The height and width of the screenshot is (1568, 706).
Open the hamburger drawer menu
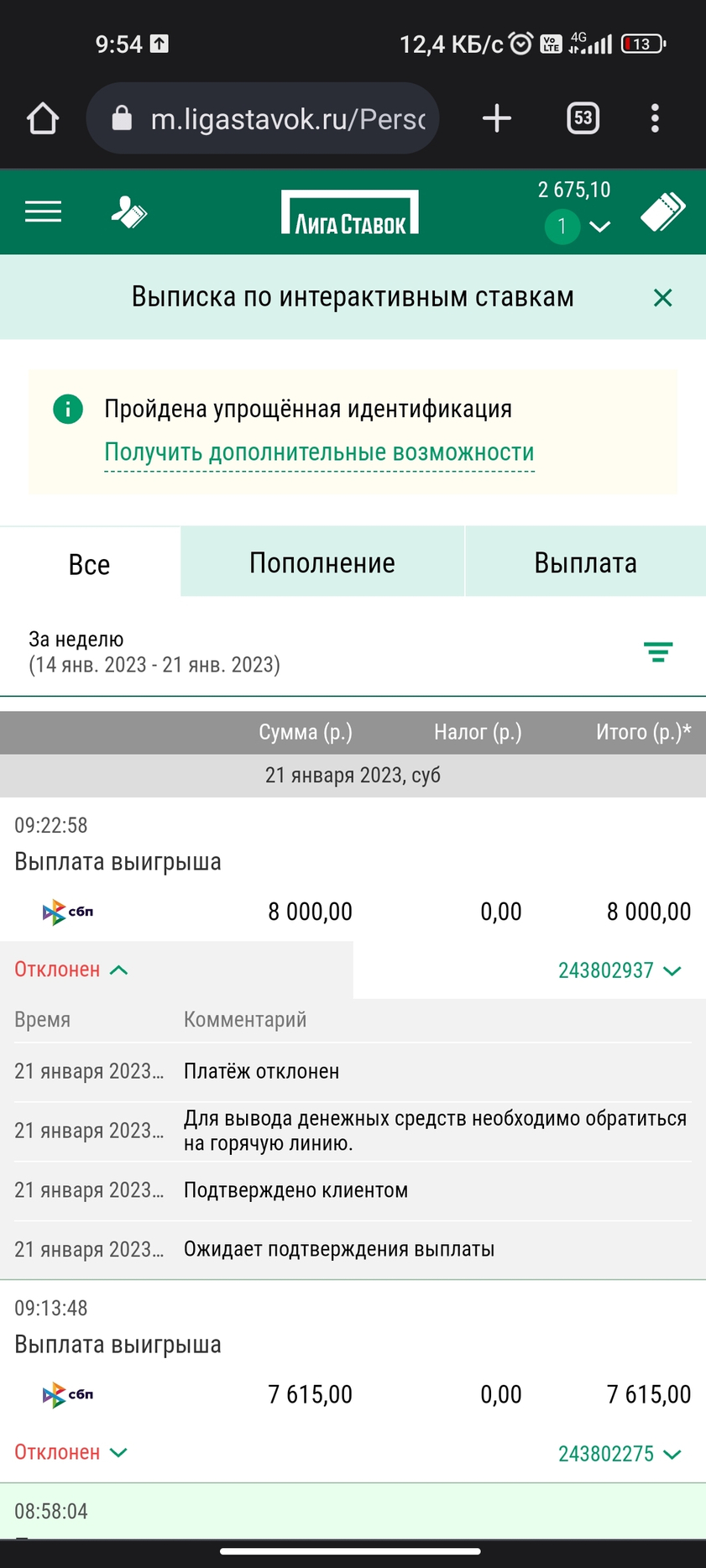44,212
